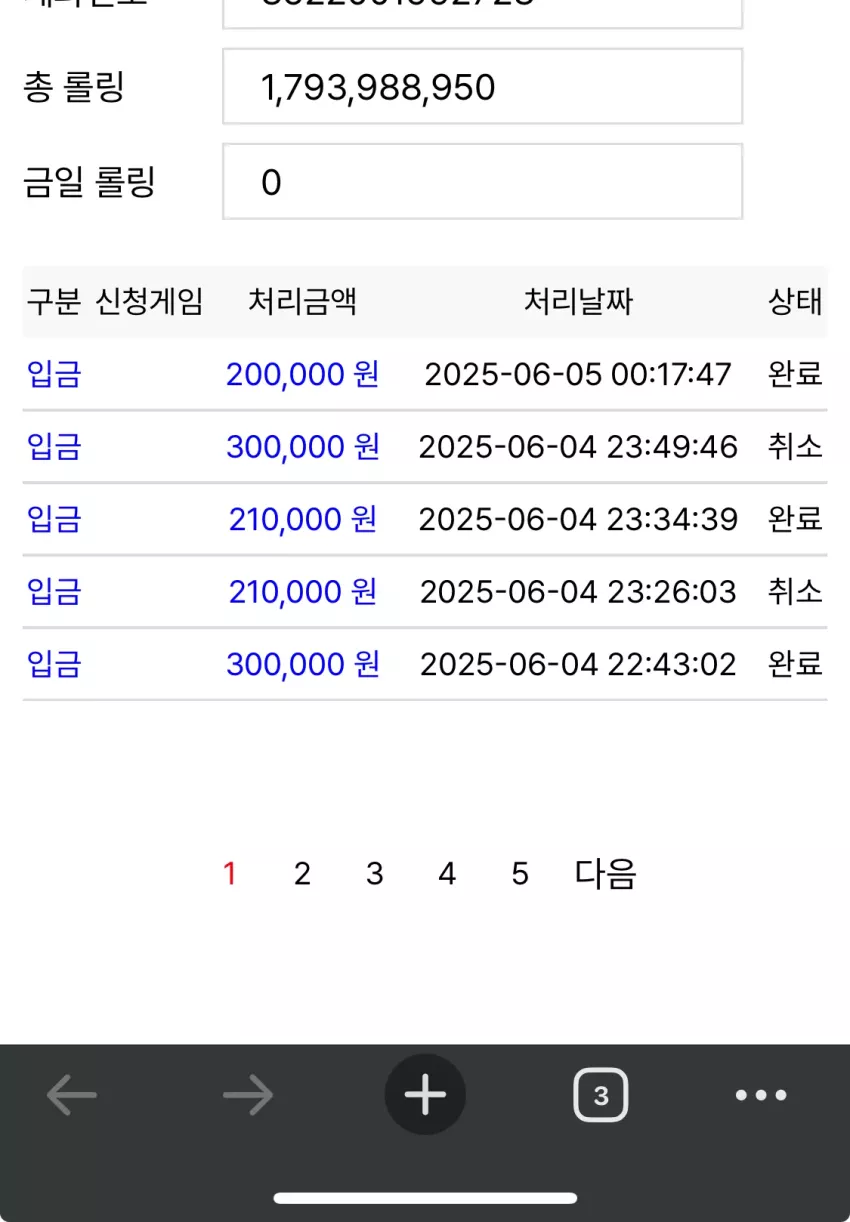Tap 다음 to see next pages
Screen dimensions: 850x1222
[605, 874]
